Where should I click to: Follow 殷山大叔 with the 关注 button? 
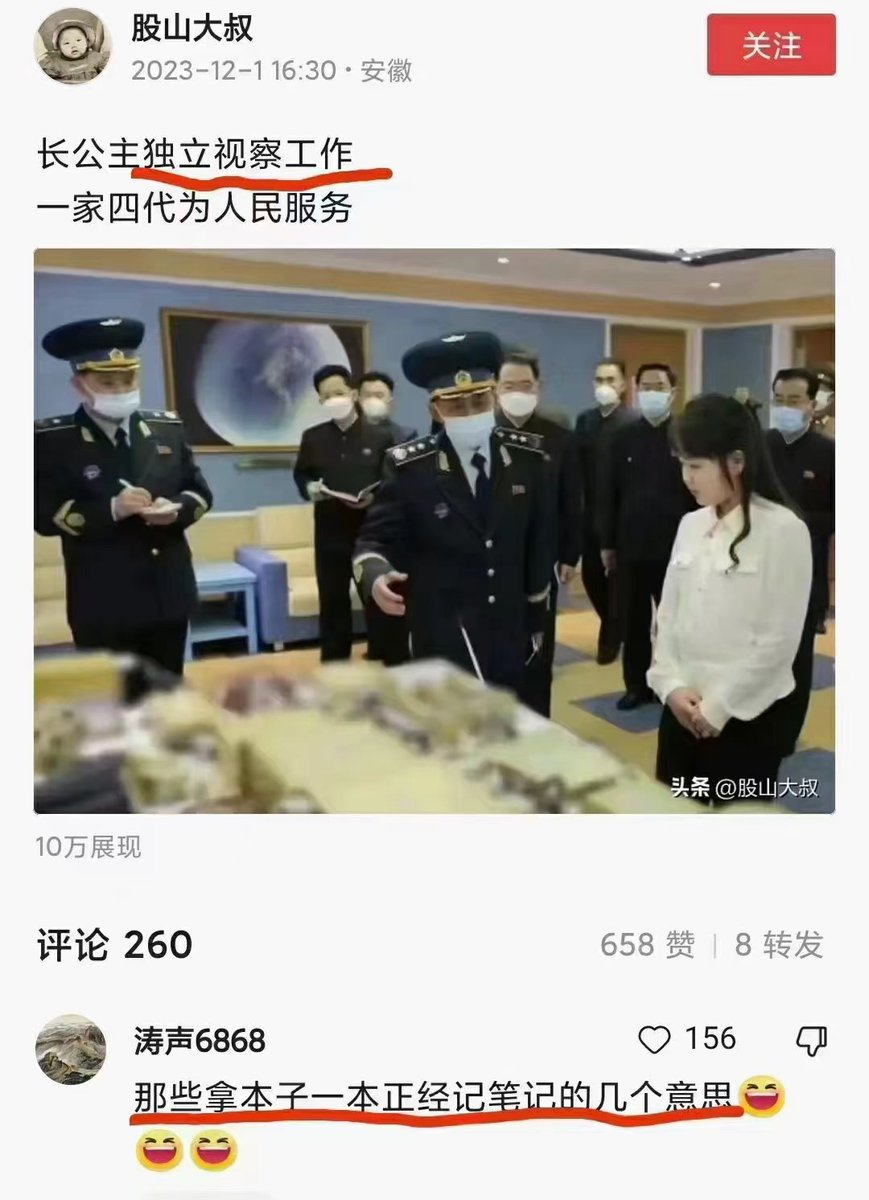tap(771, 45)
